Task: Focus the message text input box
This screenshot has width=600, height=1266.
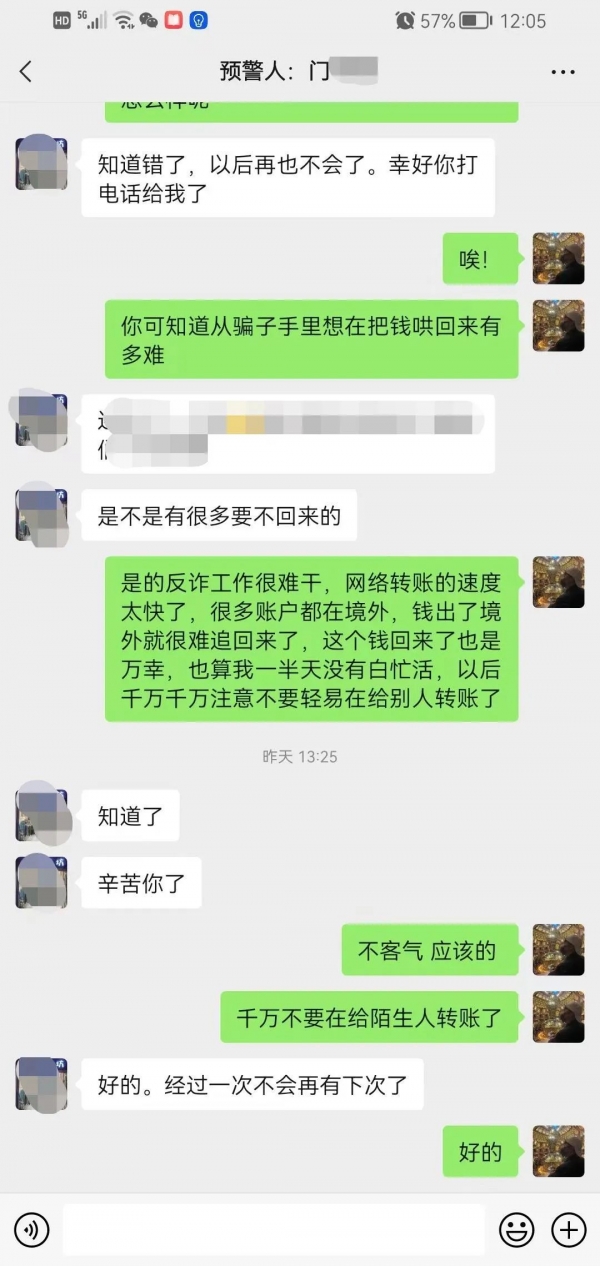Action: pos(273,1229)
